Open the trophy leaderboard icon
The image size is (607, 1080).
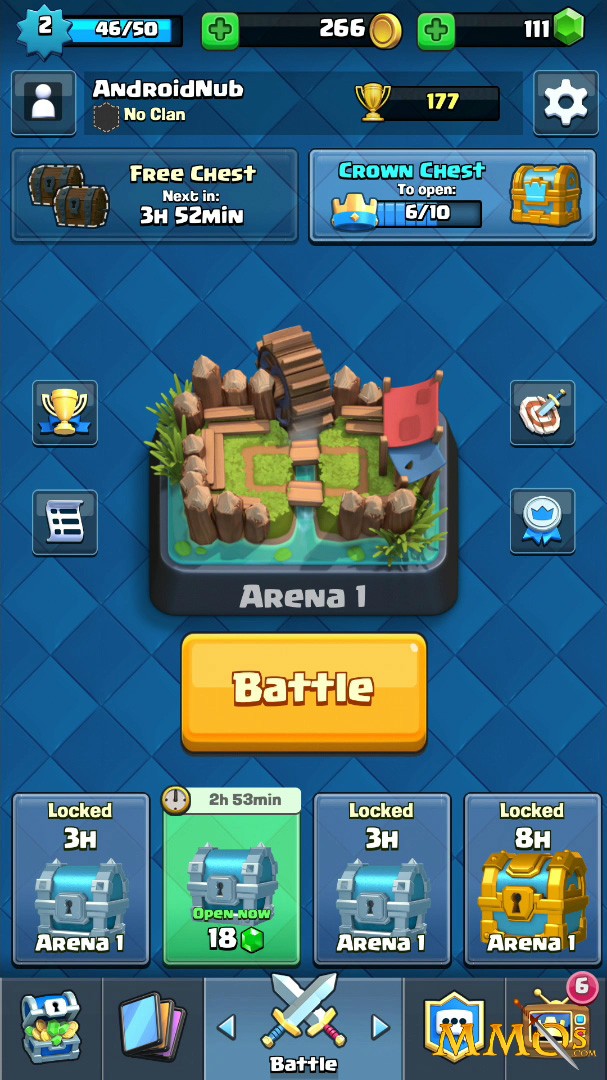[x=65, y=413]
